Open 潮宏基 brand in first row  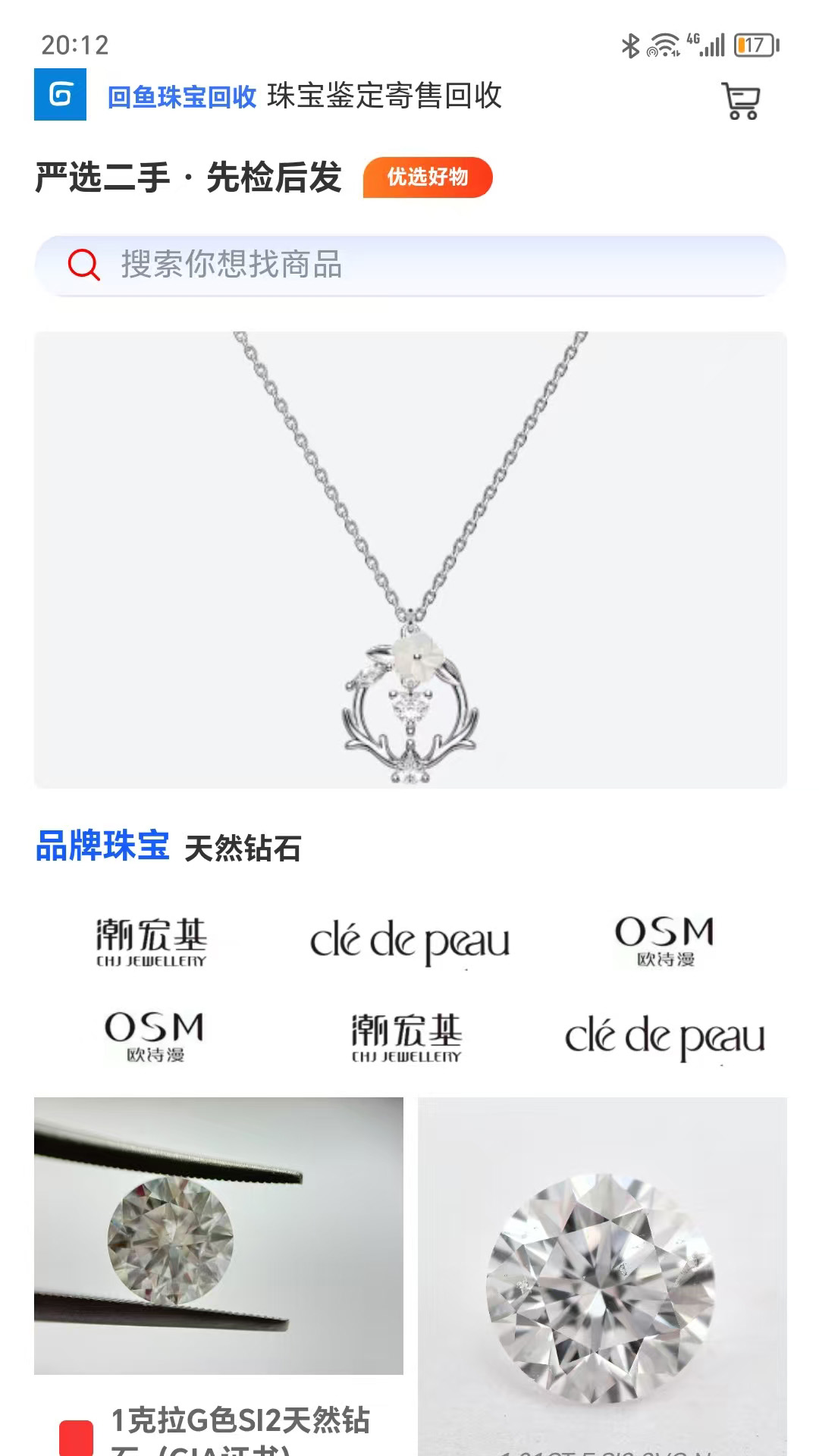(x=152, y=943)
